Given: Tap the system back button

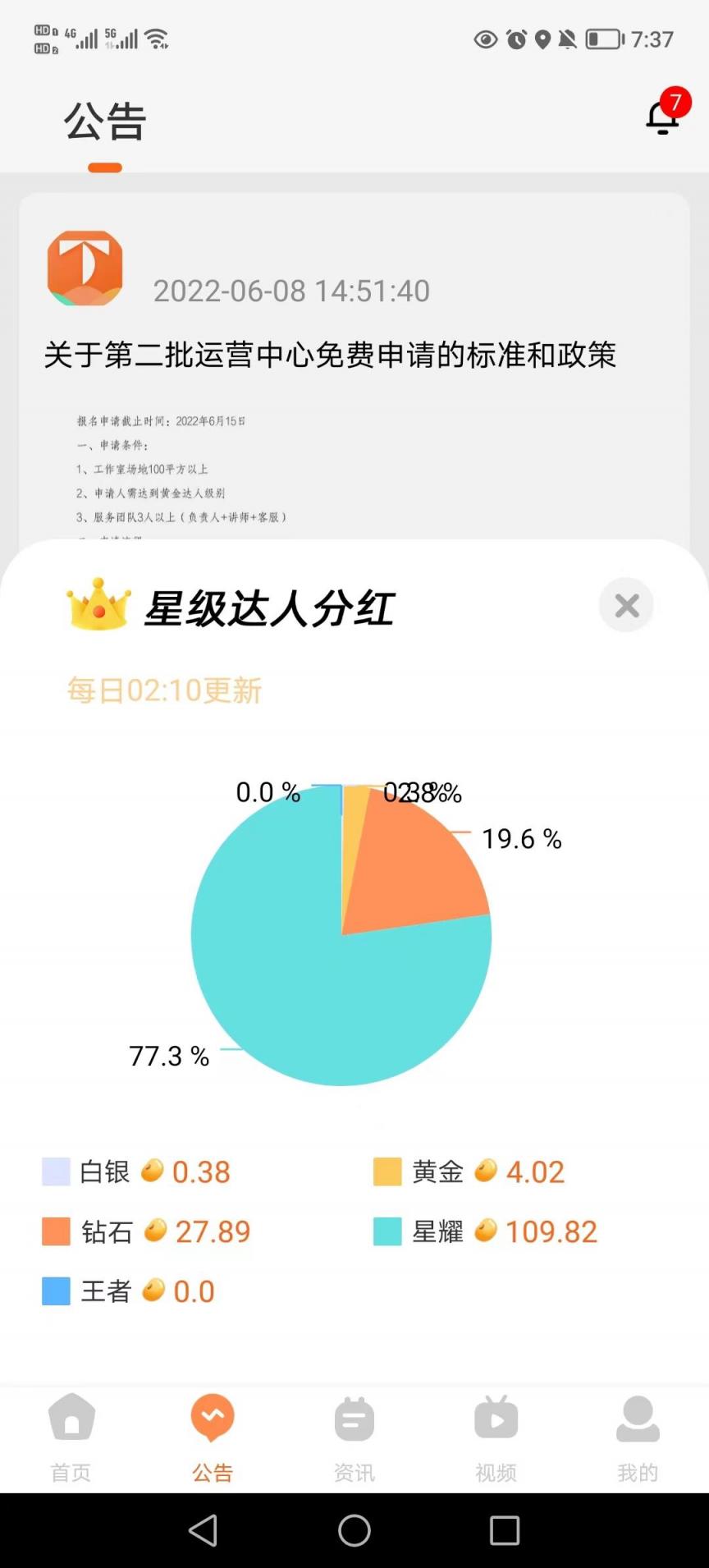Looking at the screenshot, I should (203, 1530).
